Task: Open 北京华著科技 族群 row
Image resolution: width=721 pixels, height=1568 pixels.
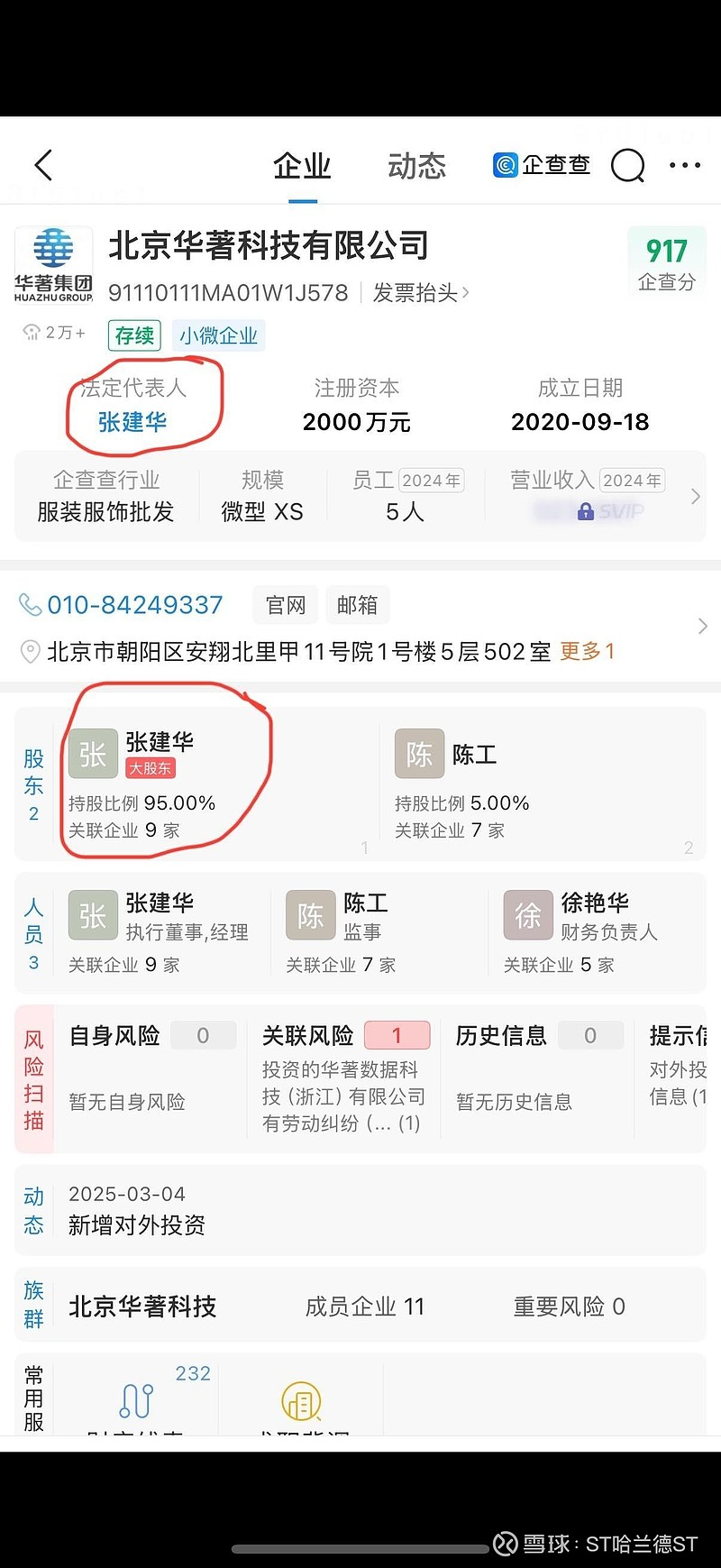Action: pyautogui.click(x=360, y=1307)
